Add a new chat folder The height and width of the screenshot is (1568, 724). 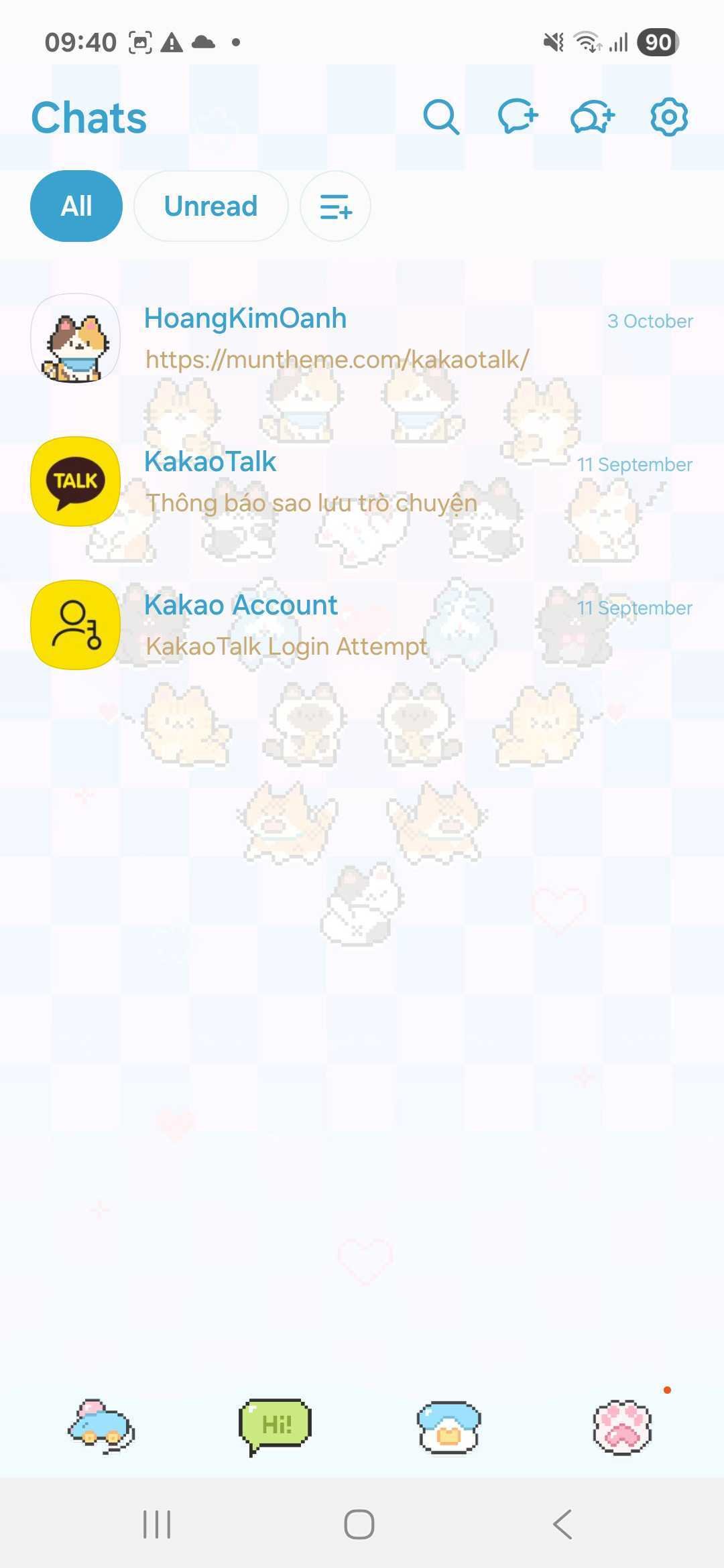point(335,206)
